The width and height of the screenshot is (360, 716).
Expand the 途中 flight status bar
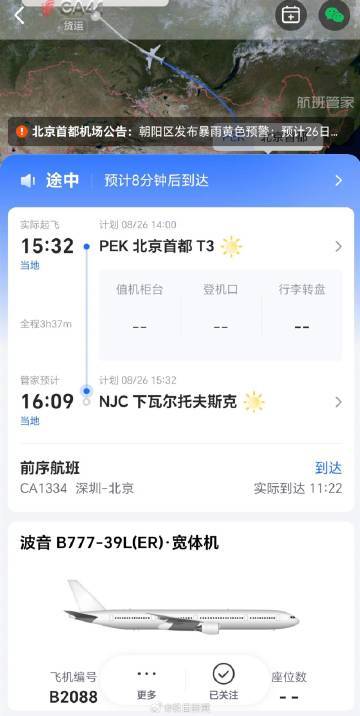180,180
